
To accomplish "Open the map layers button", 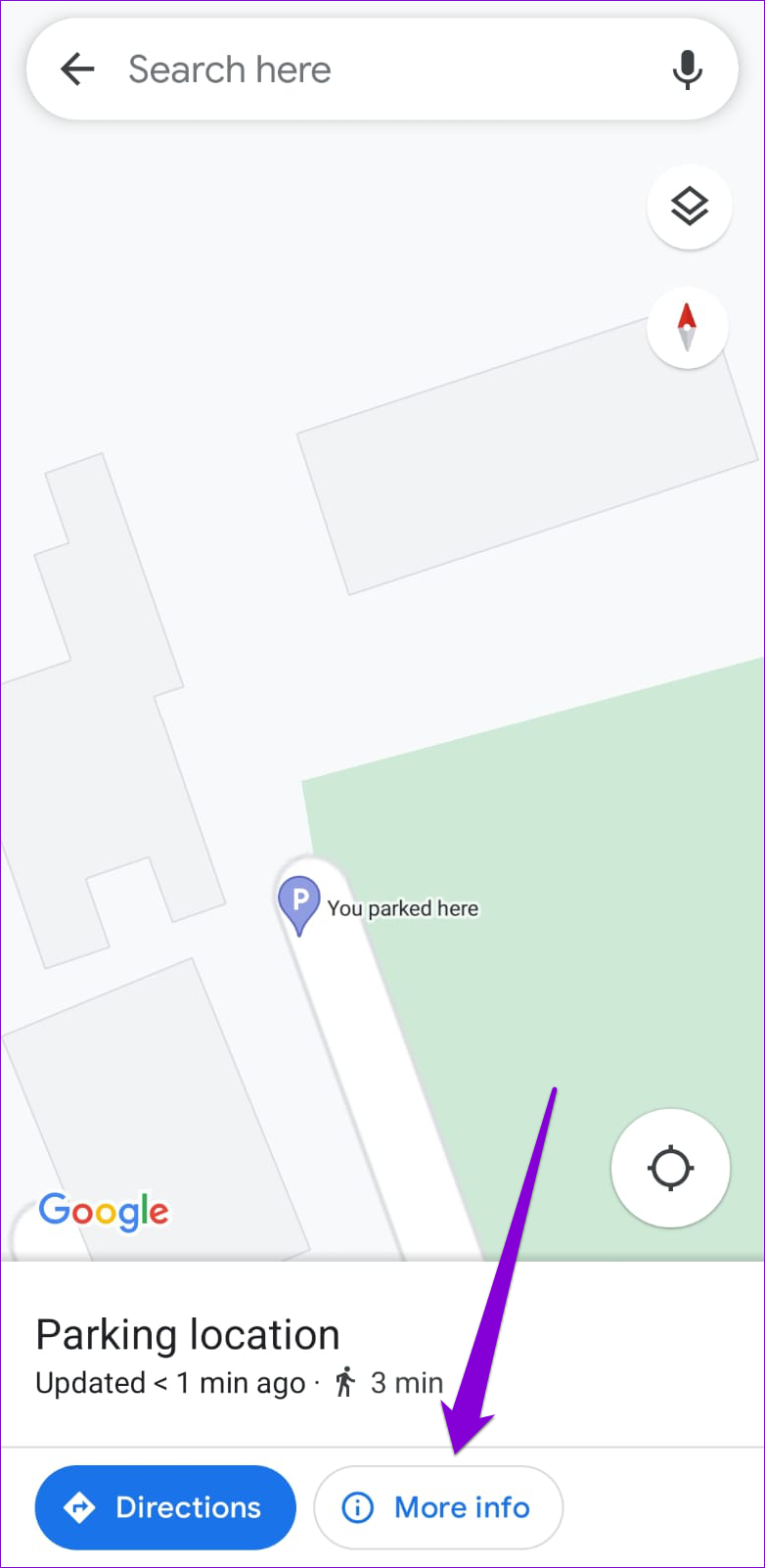I will pyautogui.click(x=690, y=207).
